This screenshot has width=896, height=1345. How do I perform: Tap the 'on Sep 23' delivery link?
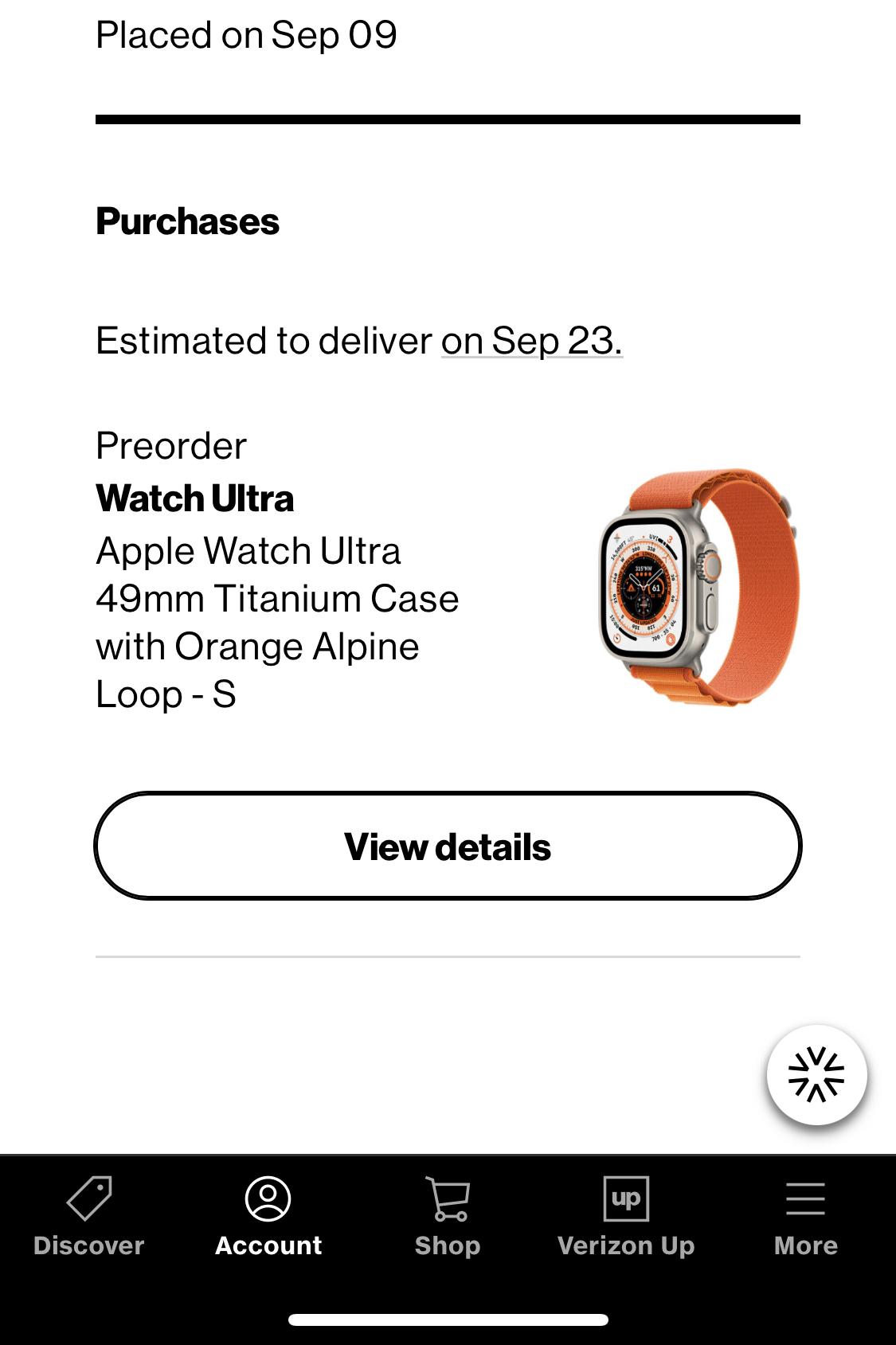click(531, 341)
